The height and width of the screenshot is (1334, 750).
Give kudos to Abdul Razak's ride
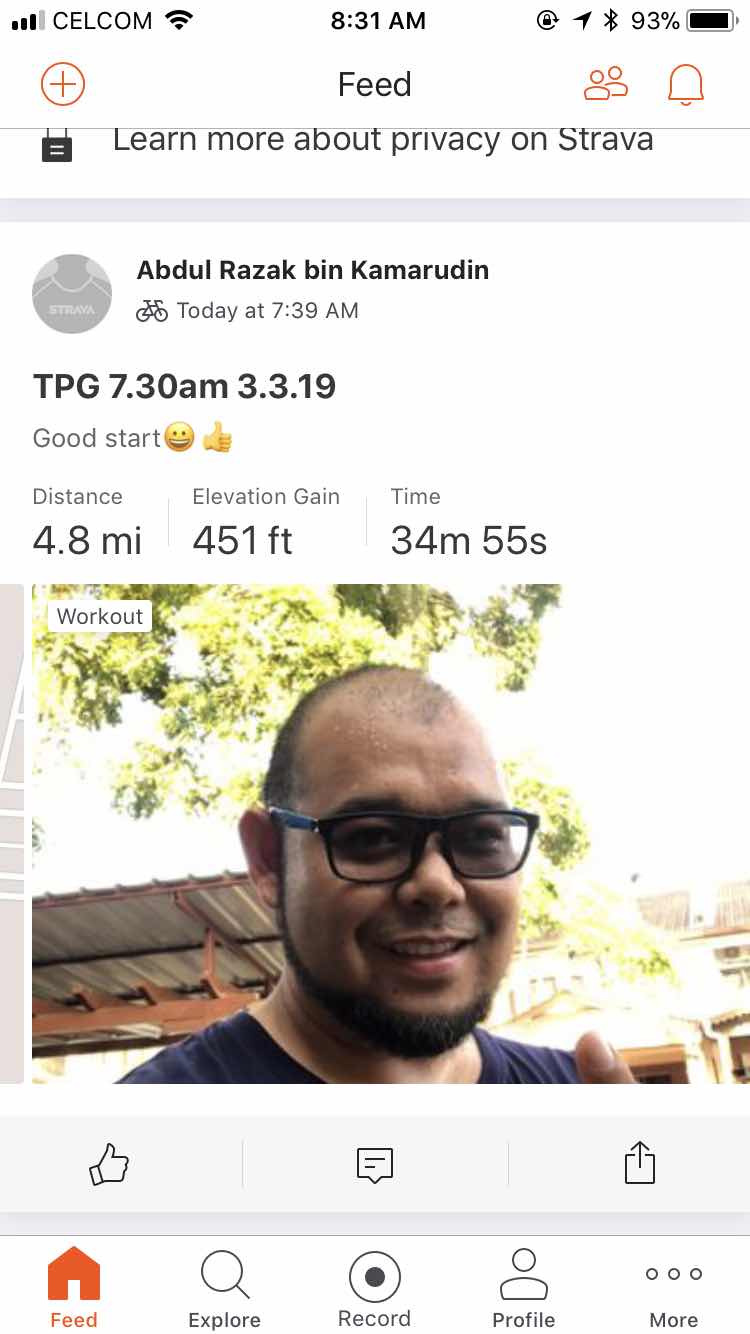pyautogui.click(x=109, y=1165)
